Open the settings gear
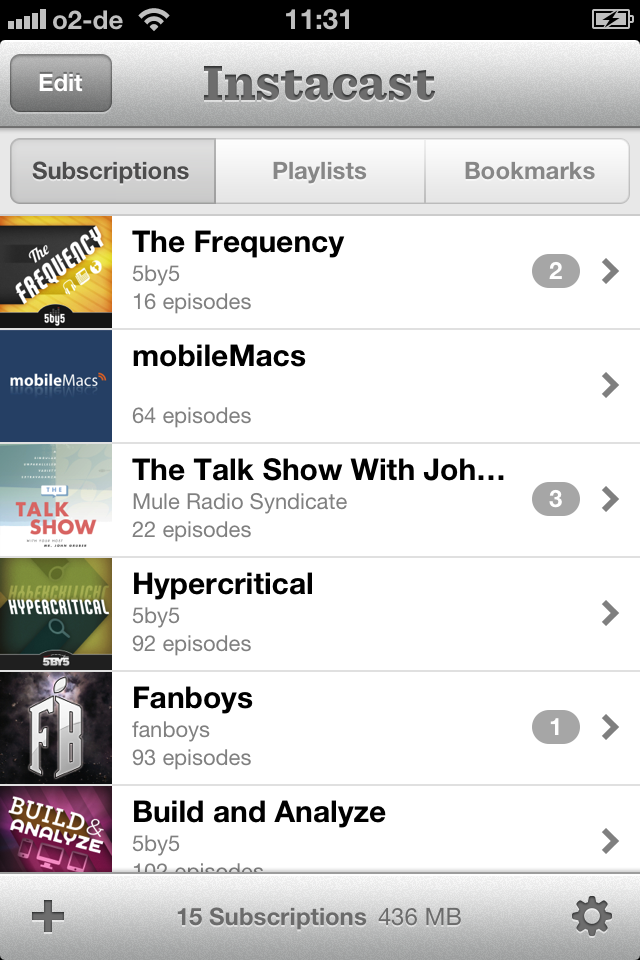Screen dimensions: 640x960 [591, 916]
